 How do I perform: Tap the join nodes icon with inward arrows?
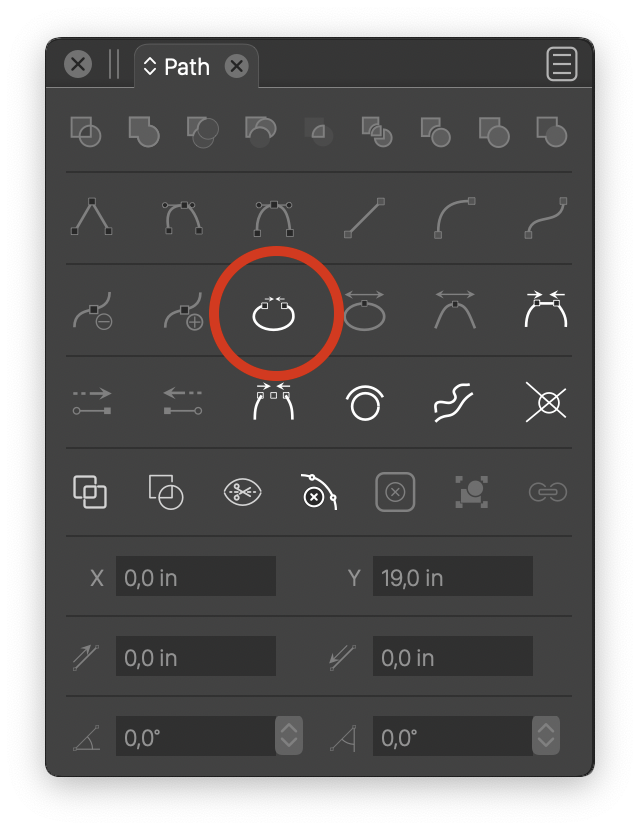546,310
